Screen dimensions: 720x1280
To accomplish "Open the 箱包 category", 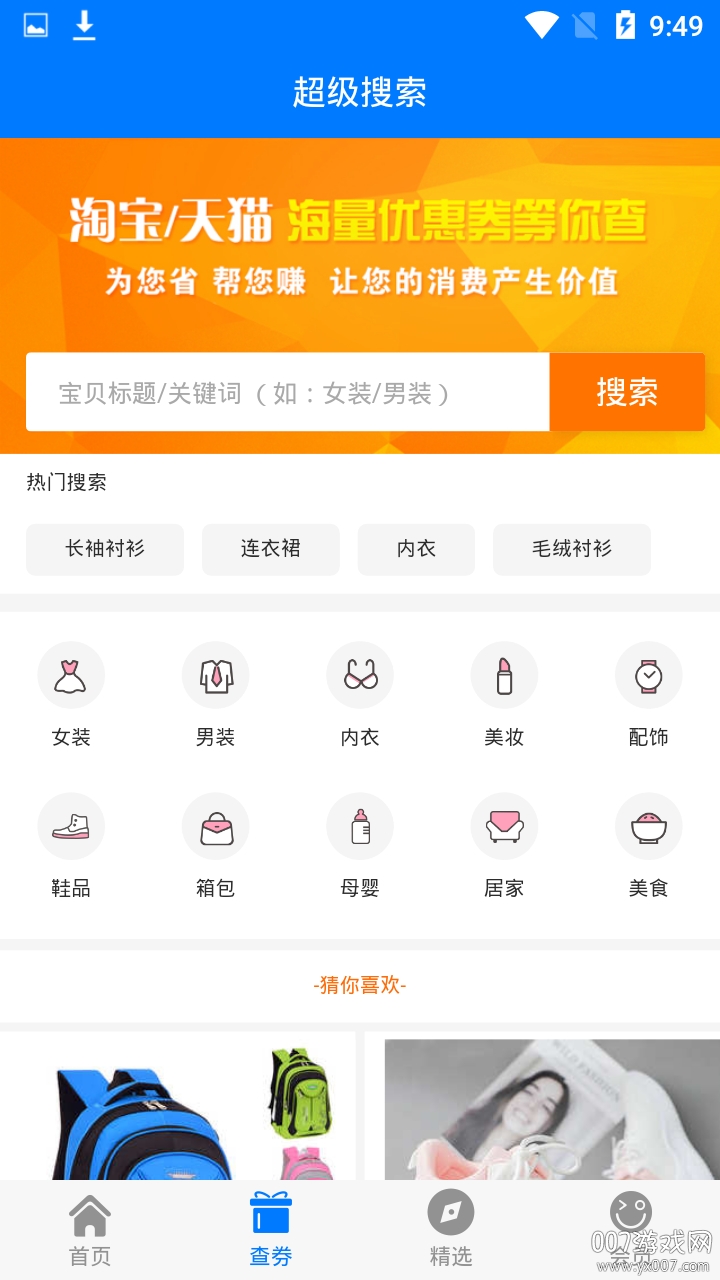I will click(x=215, y=846).
